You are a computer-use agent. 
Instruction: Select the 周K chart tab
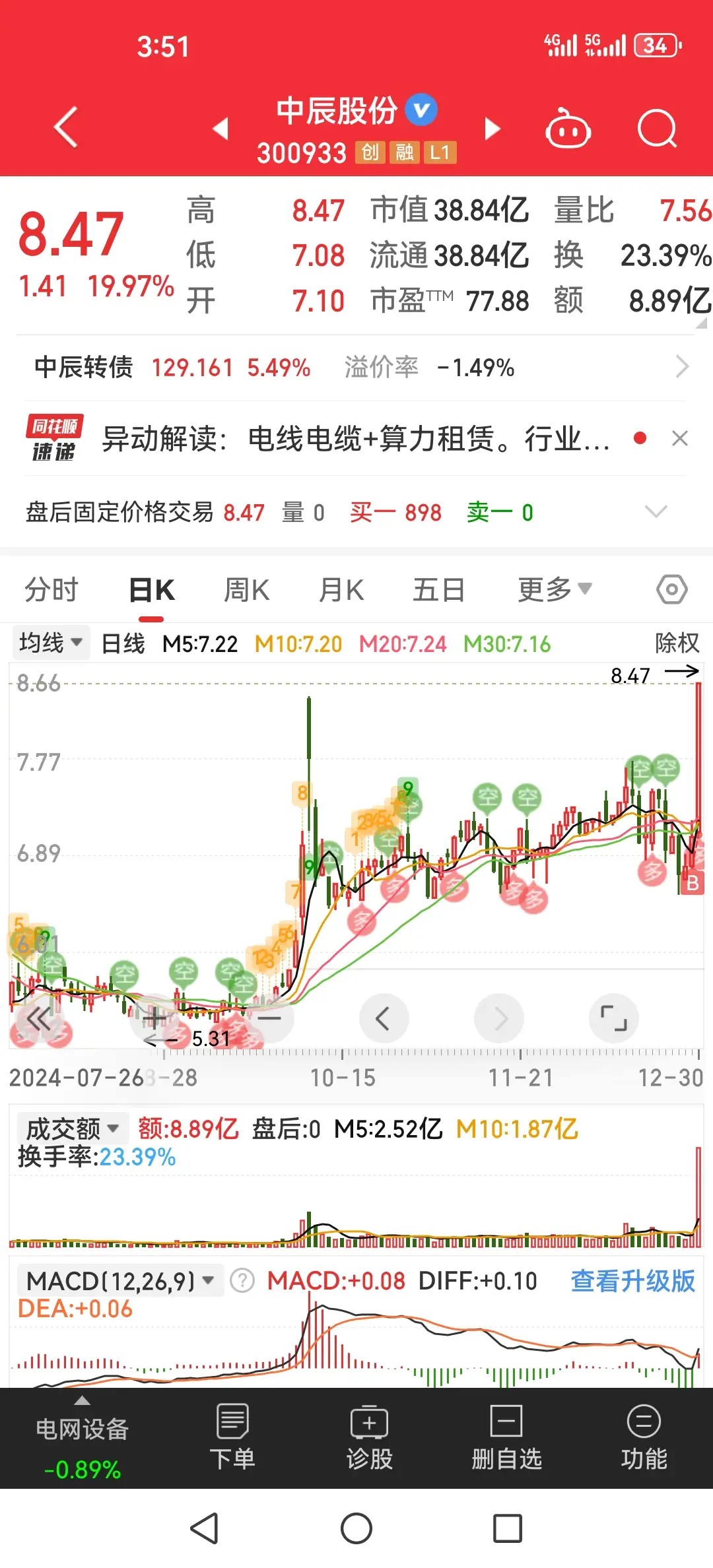[246, 589]
